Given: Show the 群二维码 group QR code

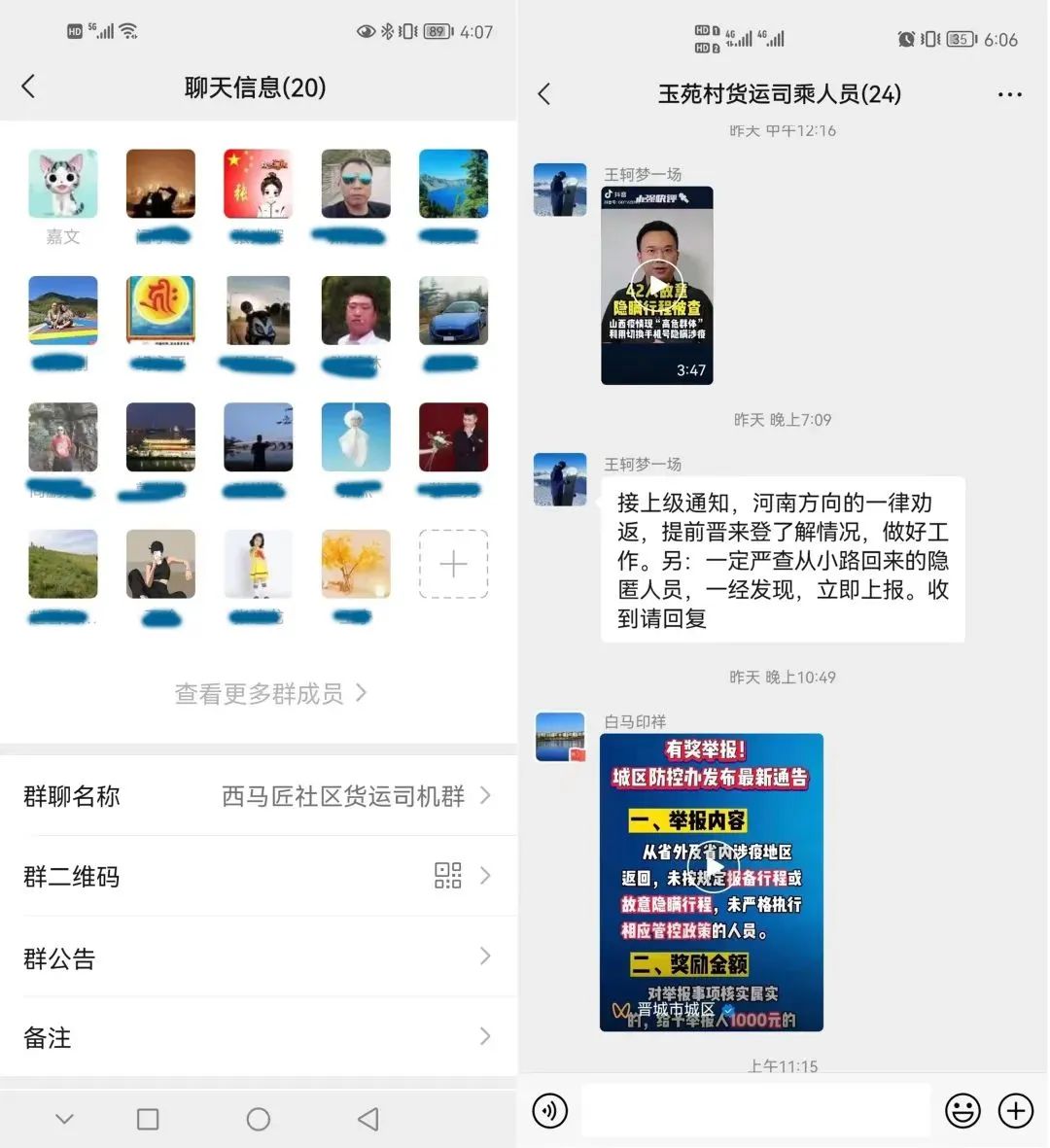Looking at the screenshot, I should coord(258,876).
